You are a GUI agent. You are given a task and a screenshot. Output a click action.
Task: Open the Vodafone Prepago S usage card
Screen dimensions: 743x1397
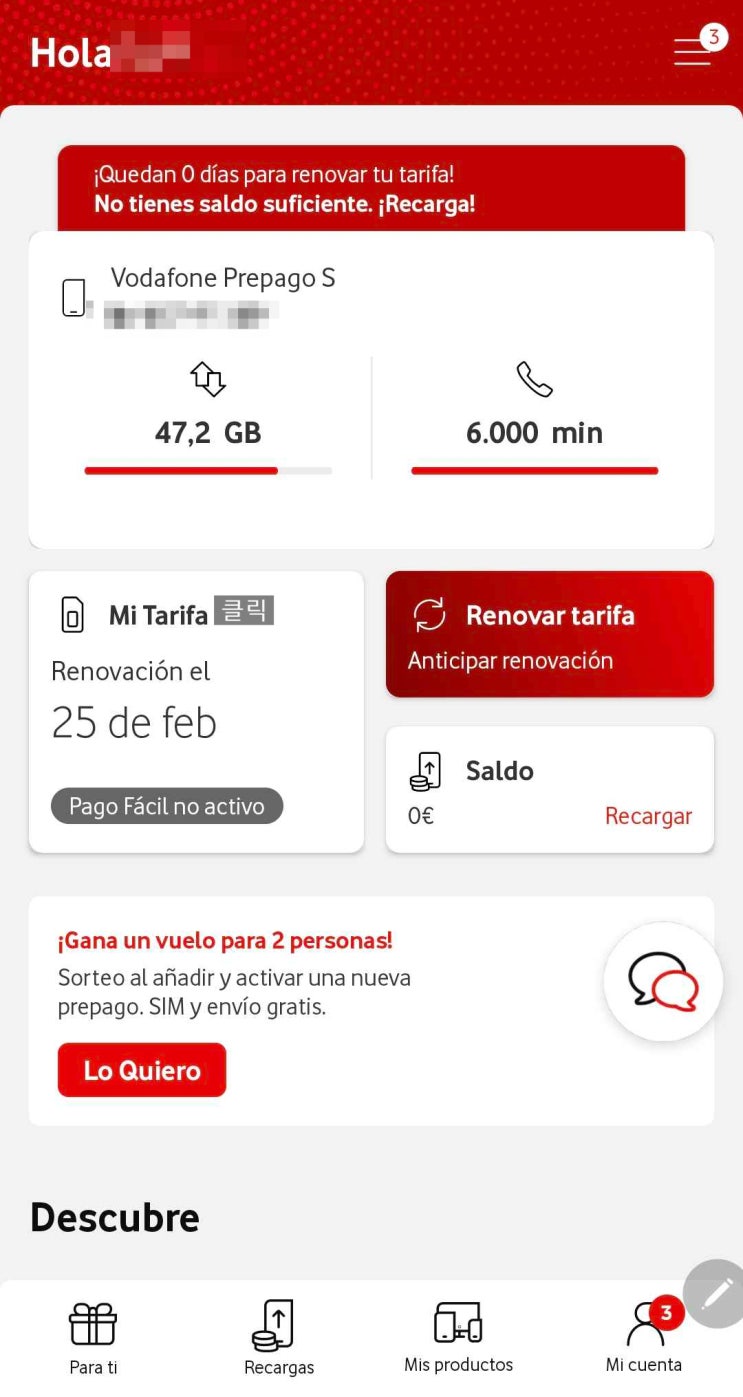(371, 390)
